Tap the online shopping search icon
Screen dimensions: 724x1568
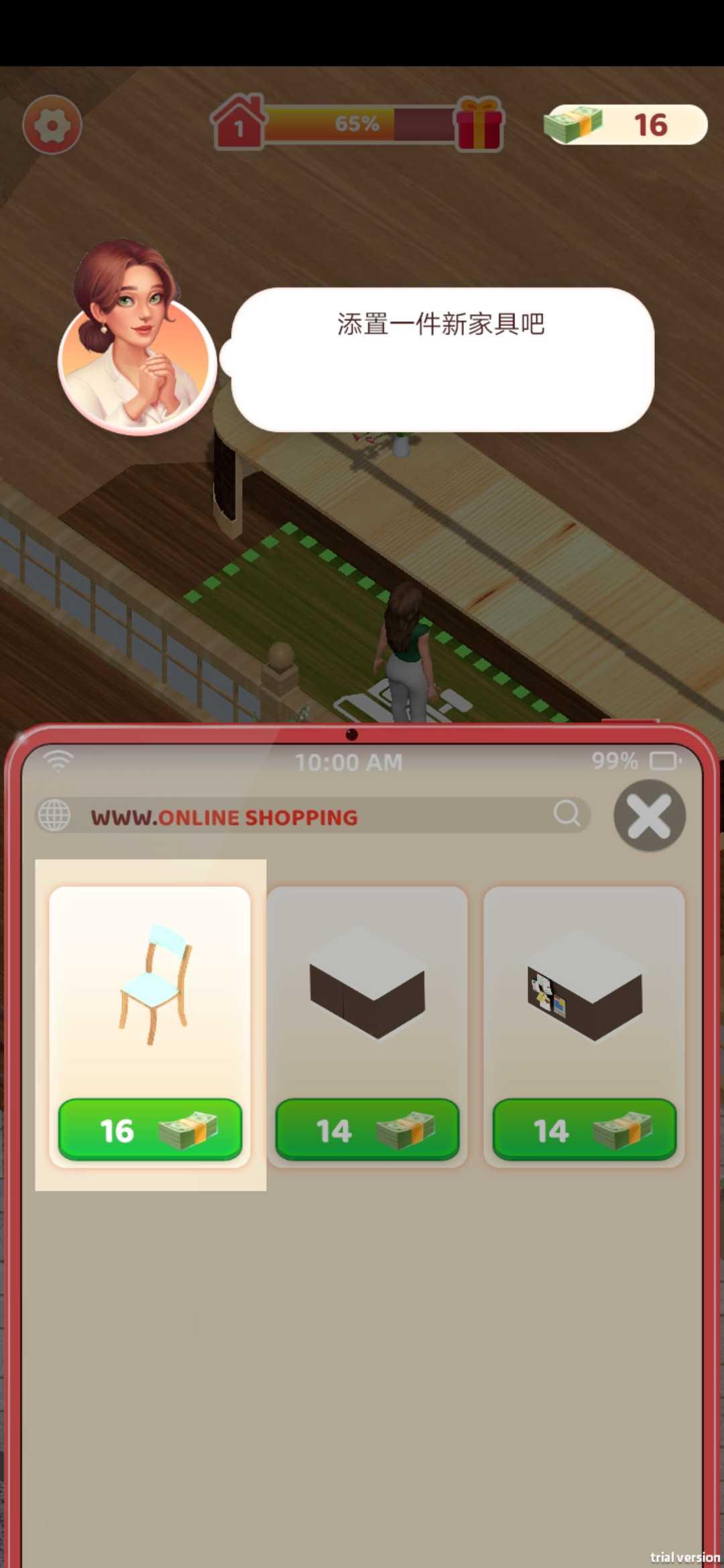566,813
